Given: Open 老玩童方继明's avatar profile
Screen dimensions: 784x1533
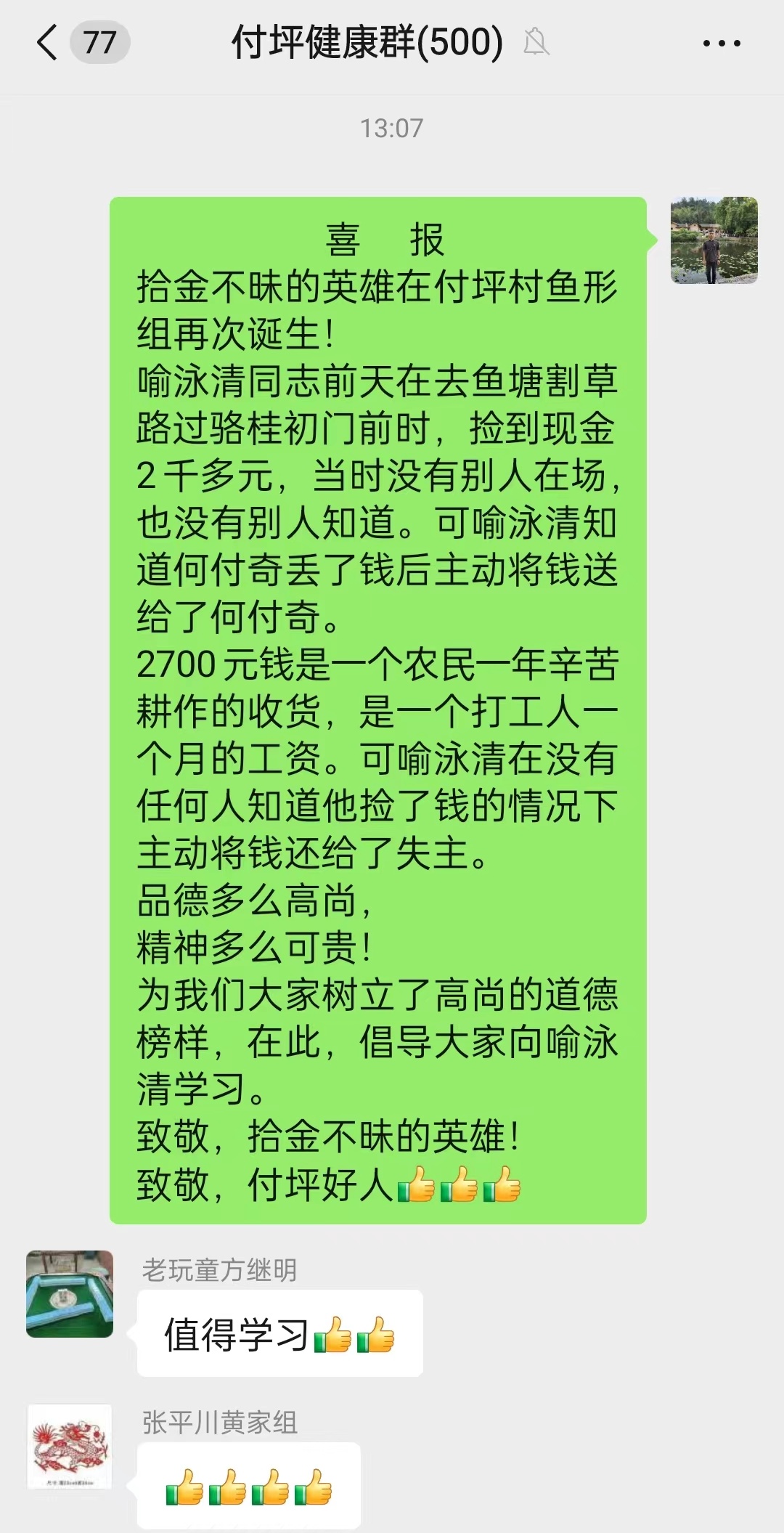Looking at the screenshot, I should coord(70,1293).
